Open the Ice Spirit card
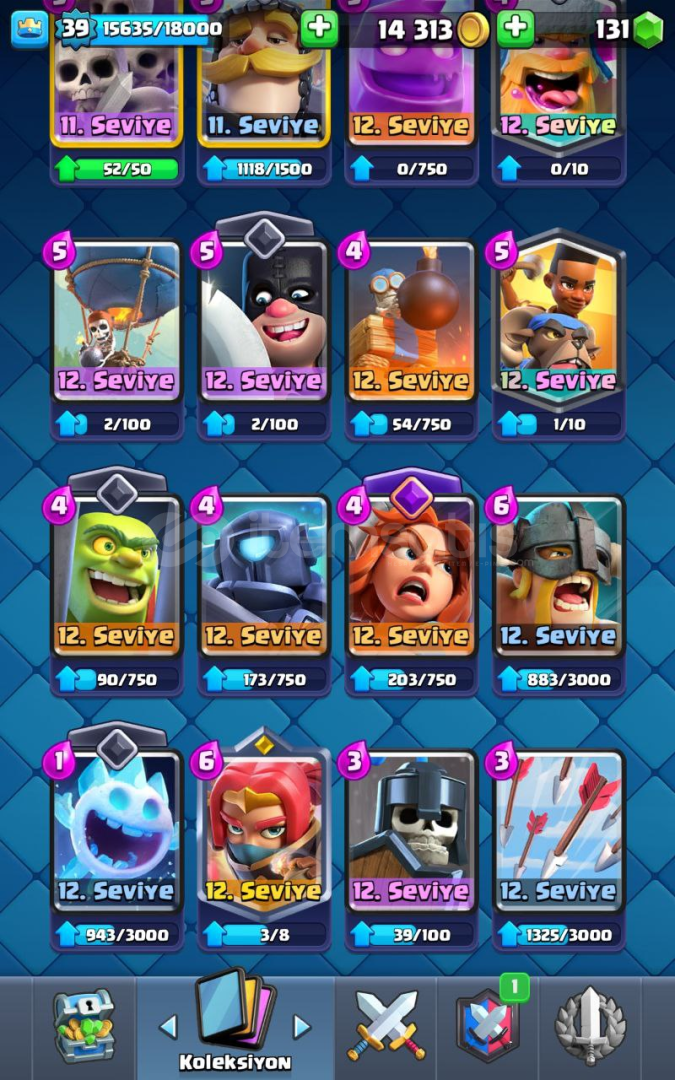This screenshot has width=675, height=1080. [x=116, y=831]
